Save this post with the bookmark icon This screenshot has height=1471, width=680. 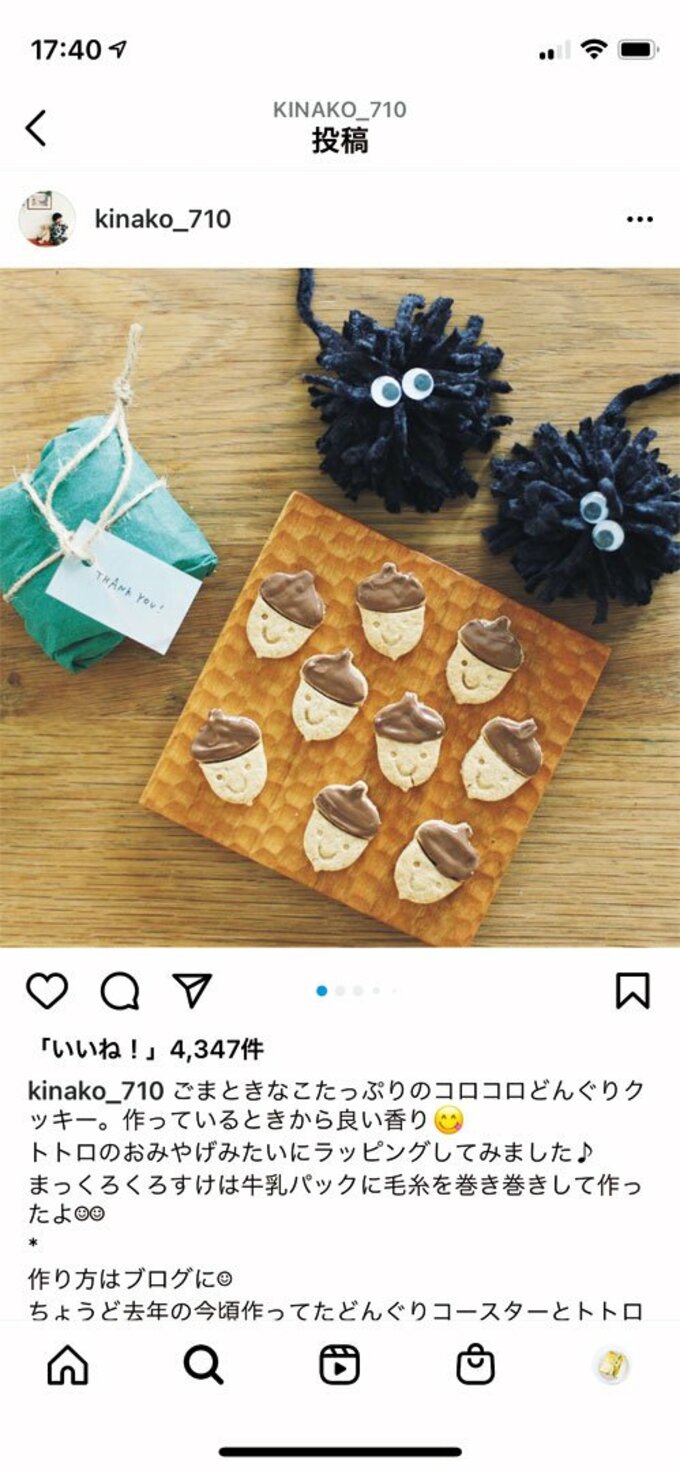tap(632, 990)
